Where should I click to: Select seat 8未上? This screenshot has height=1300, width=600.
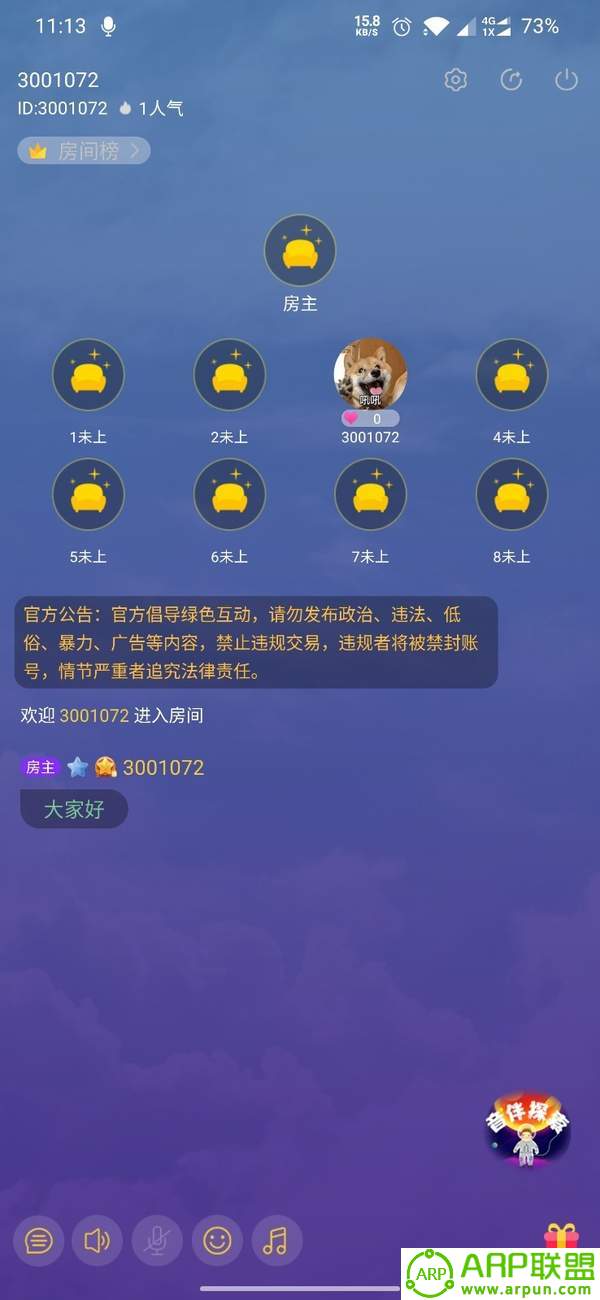[511, 494]
